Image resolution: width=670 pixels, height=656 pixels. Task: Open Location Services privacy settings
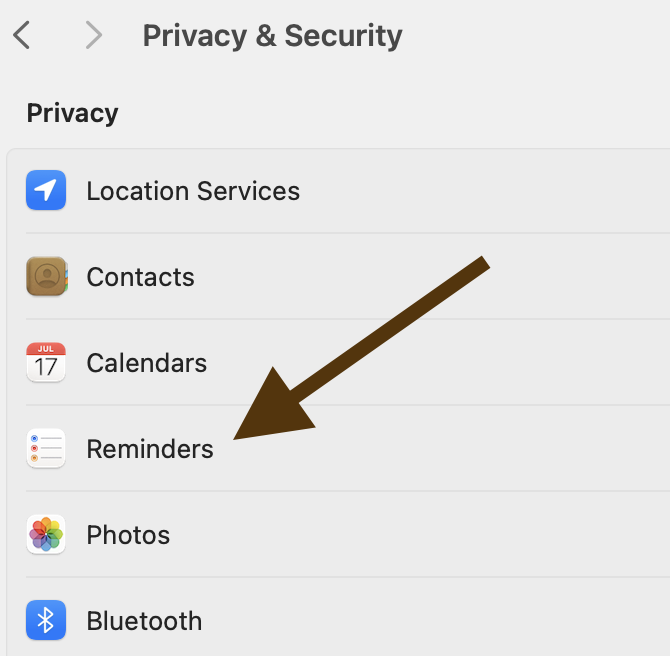pyautogui.click(x=192, y=191)
